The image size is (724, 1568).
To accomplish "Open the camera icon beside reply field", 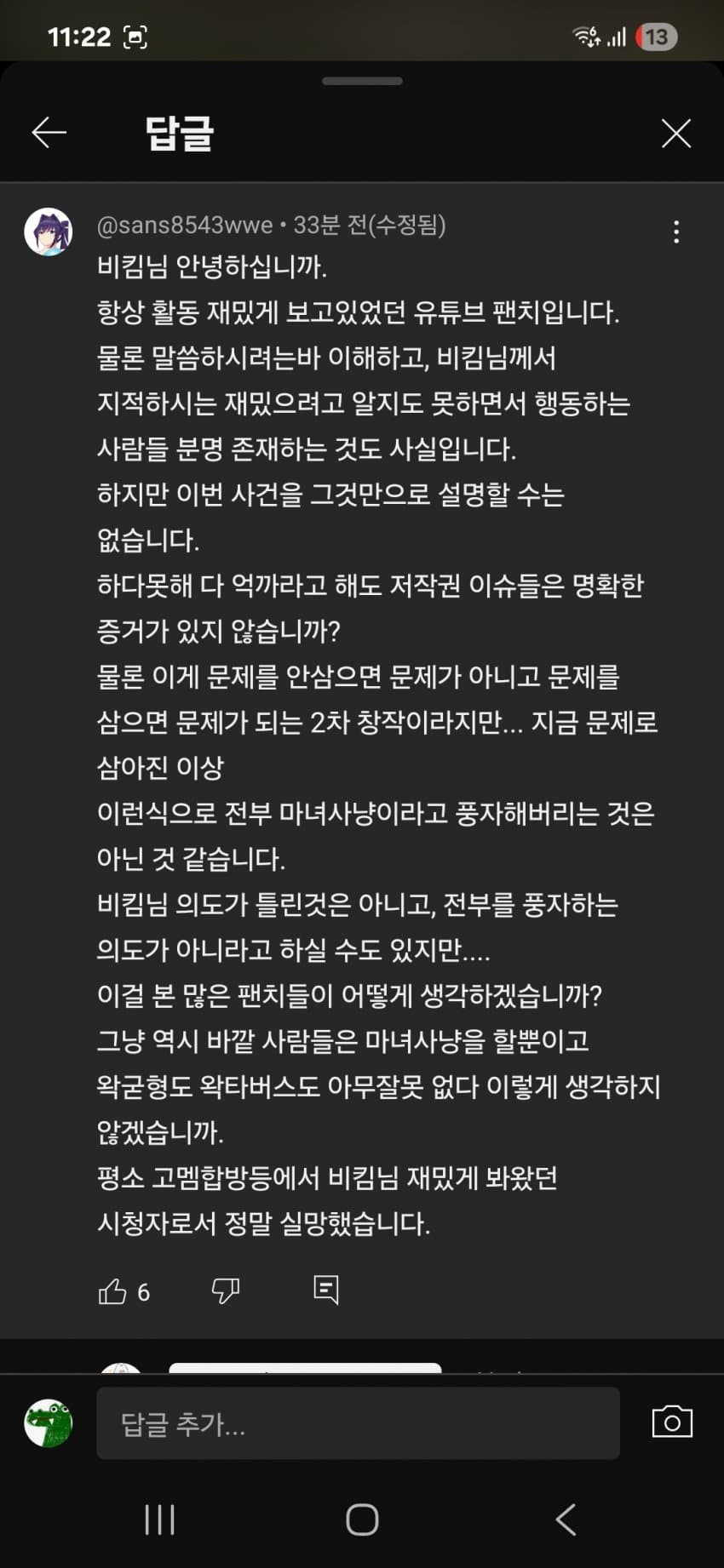I will [672, 1422].
